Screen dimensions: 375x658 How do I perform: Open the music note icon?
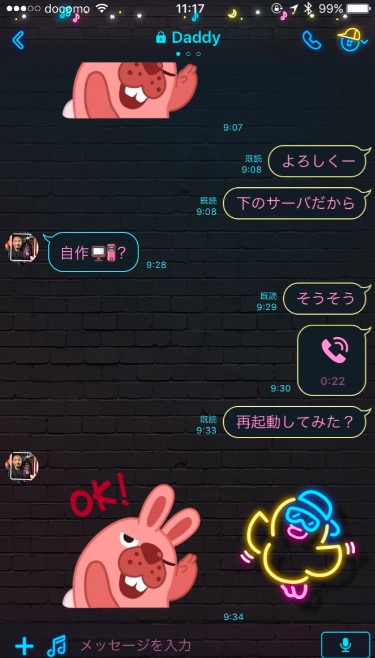57,645
